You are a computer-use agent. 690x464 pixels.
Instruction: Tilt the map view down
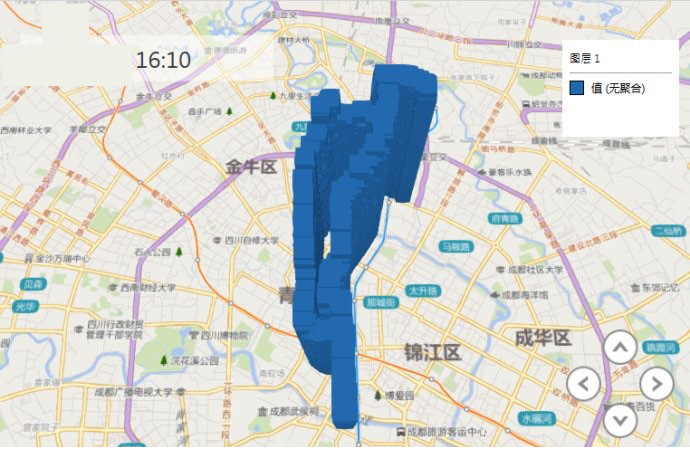(620, 418)
